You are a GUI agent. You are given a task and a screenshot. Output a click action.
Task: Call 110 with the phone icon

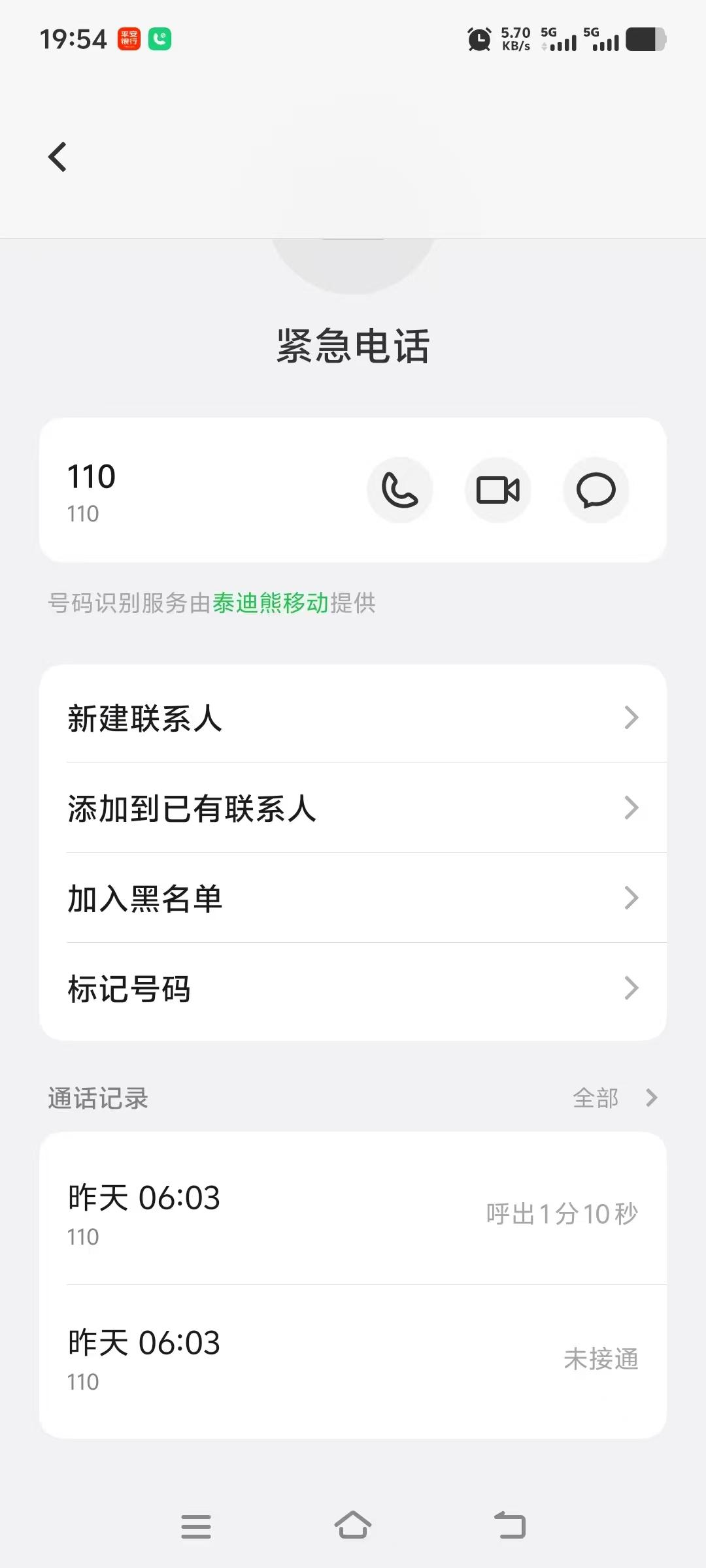(x=400, y=490)
